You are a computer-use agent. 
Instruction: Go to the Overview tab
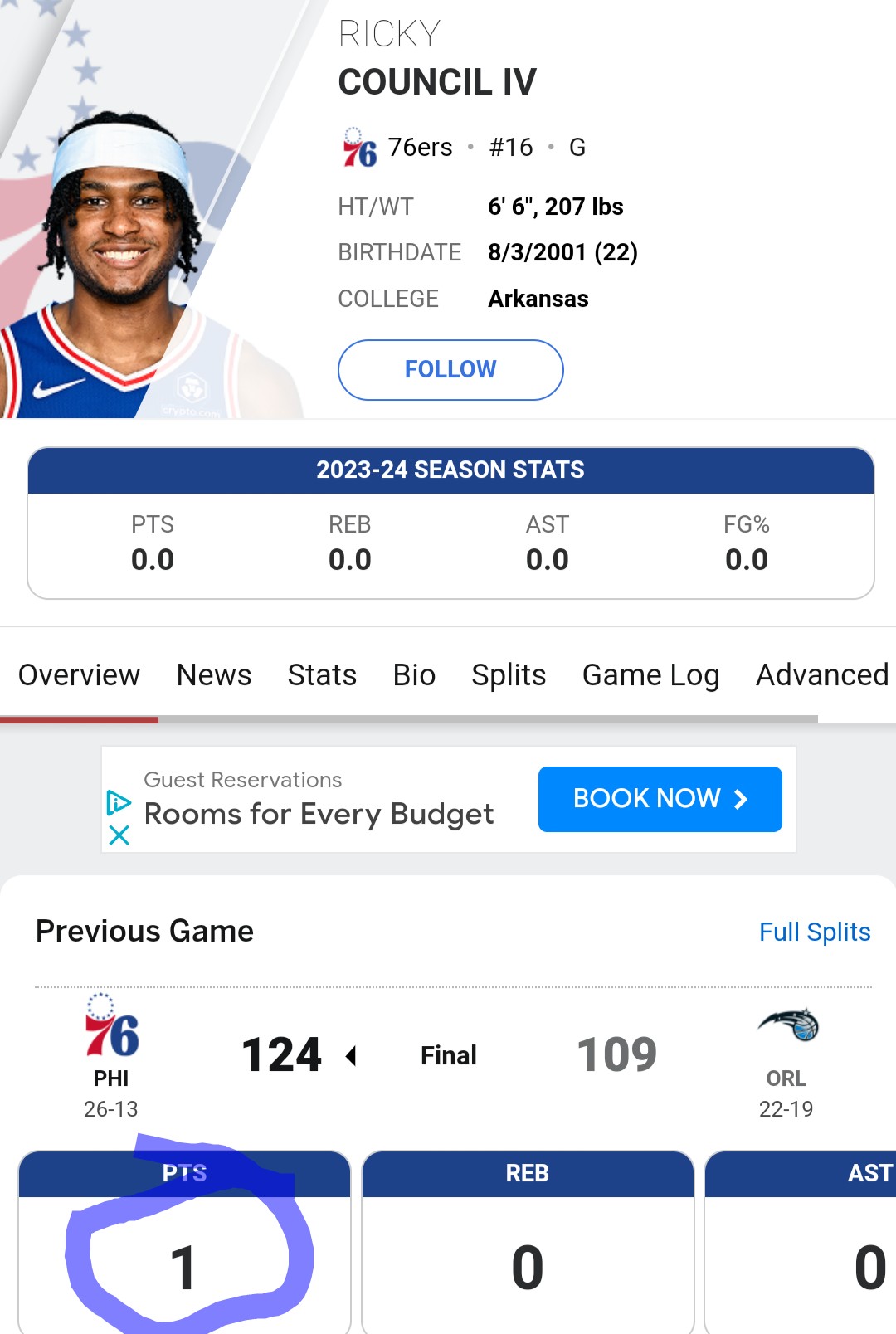tap(80, 675)
